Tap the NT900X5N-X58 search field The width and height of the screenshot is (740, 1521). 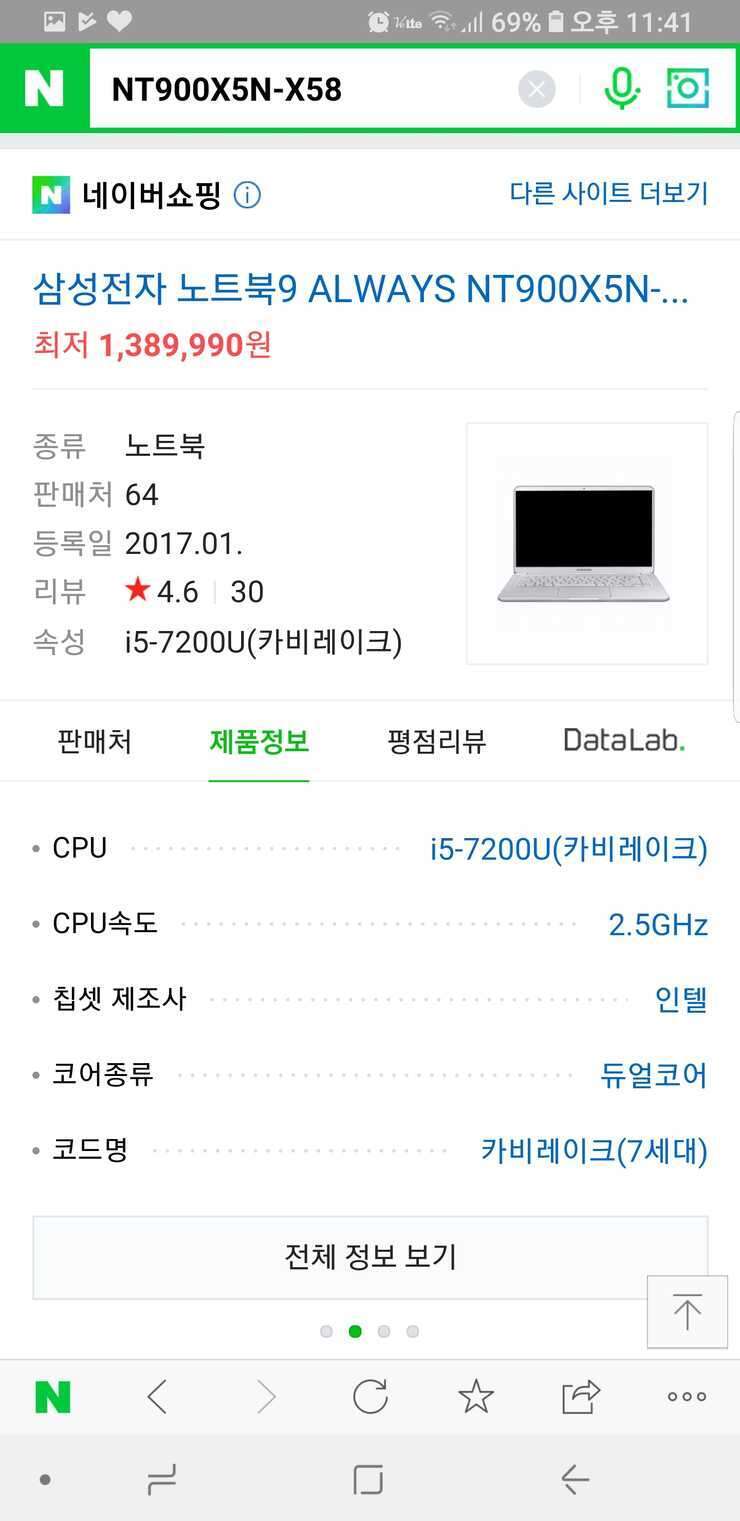tap(300, 89)
